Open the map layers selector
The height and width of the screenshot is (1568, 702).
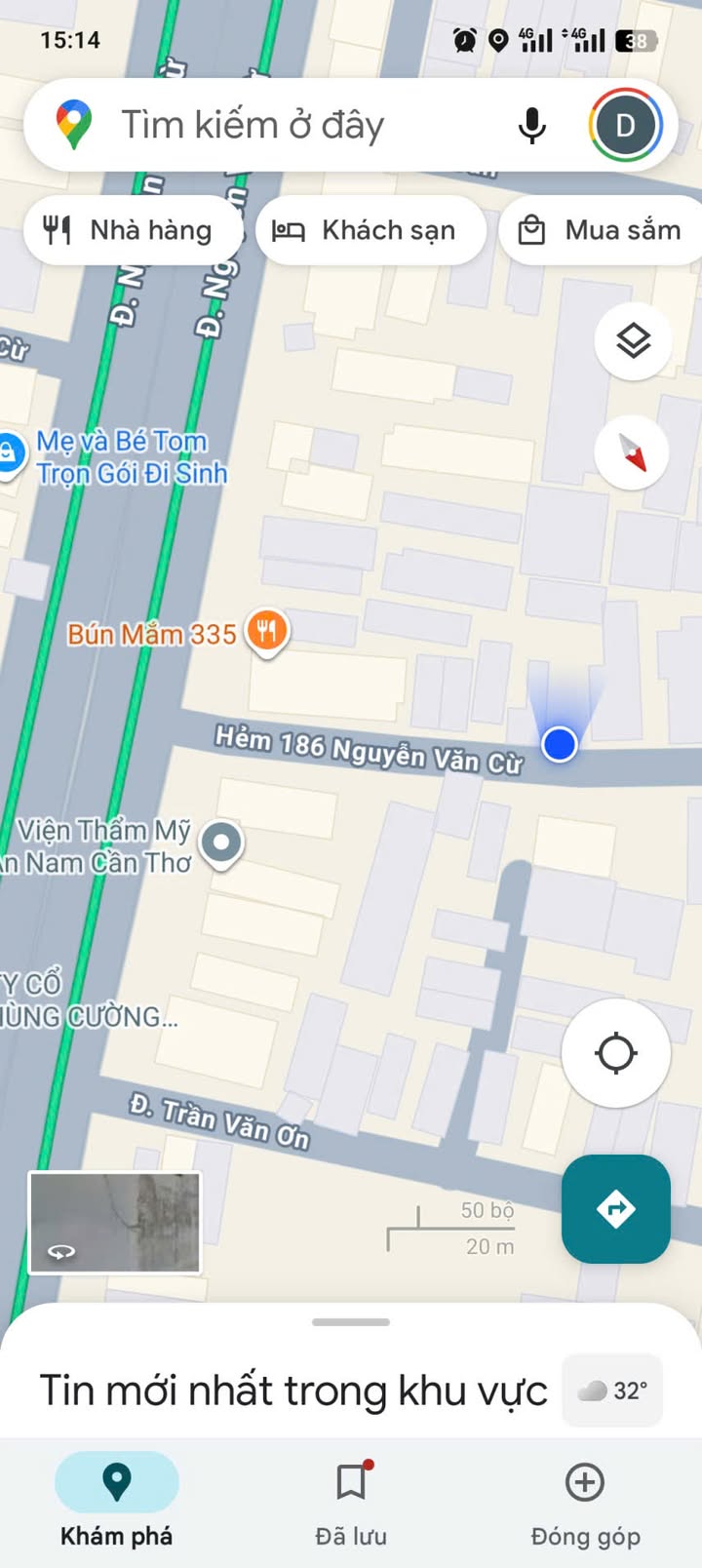(633, 340)
